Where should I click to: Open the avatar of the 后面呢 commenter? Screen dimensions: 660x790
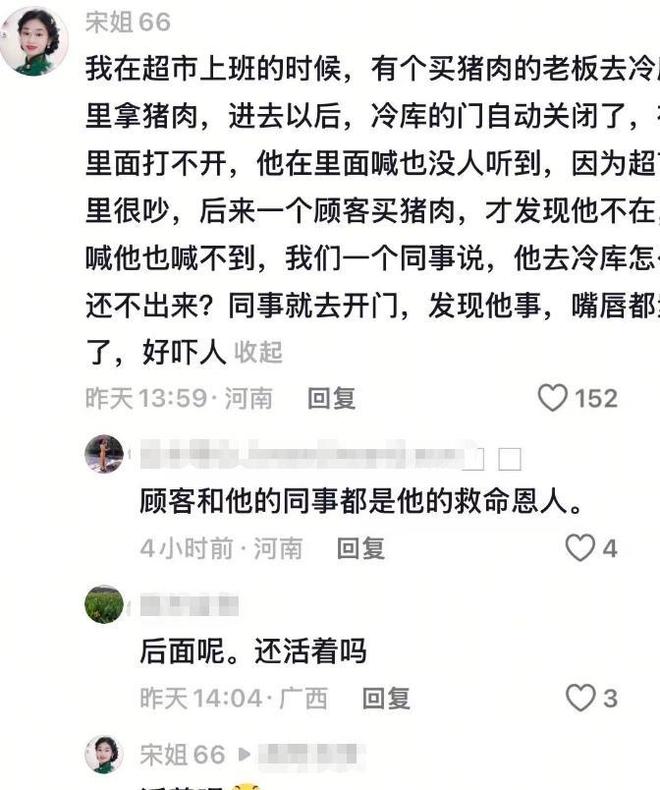tap(104, 604)
